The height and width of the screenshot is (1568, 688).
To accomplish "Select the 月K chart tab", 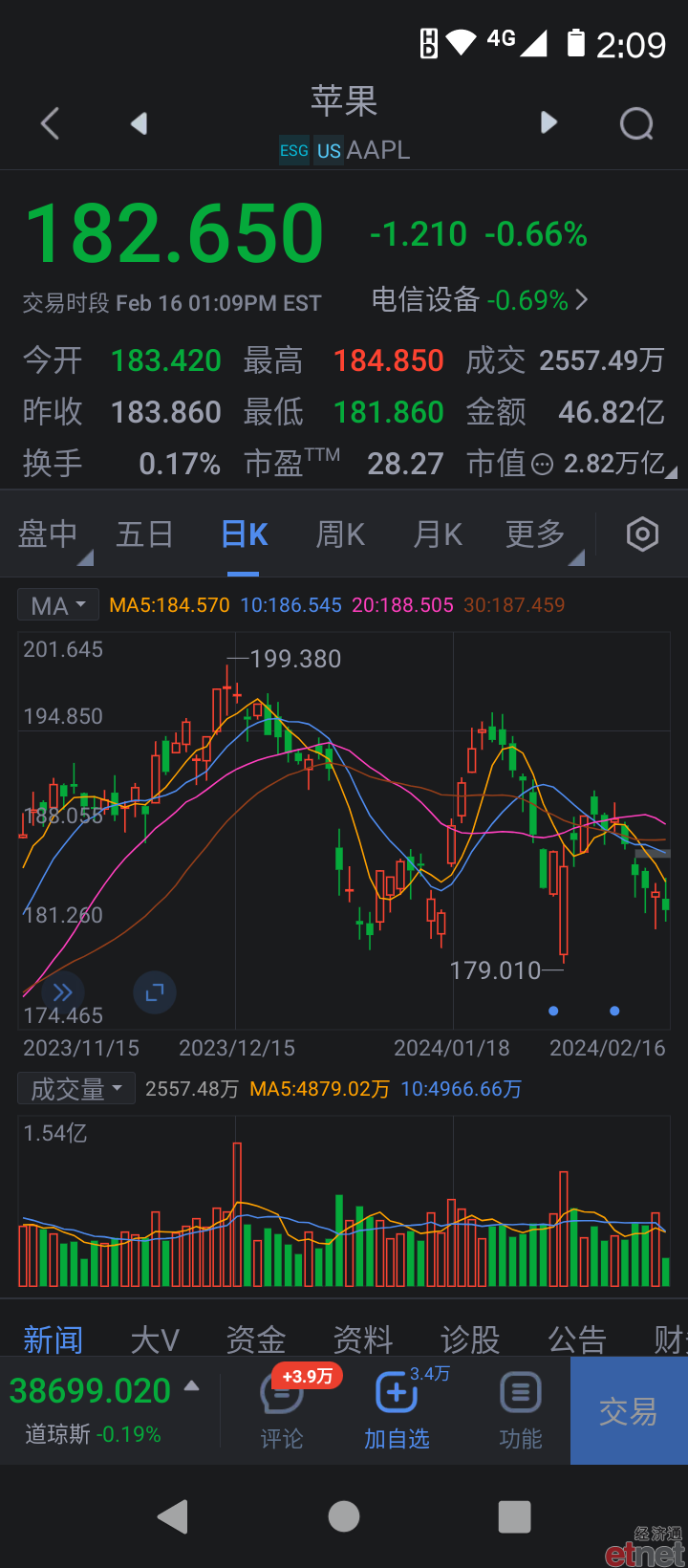I will (x=439, y=534).
